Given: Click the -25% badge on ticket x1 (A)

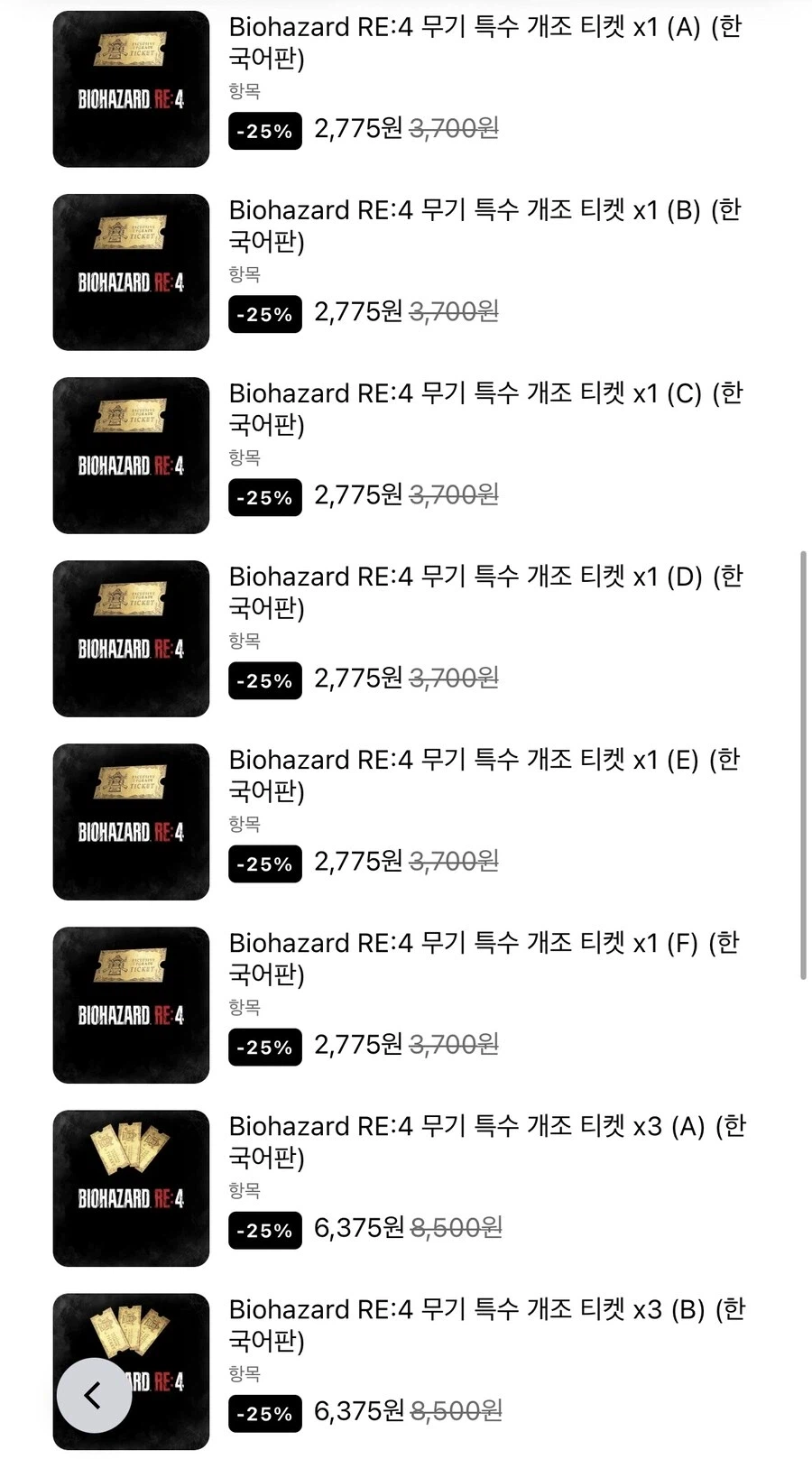Looking at the screenshot, I should 263,131.
